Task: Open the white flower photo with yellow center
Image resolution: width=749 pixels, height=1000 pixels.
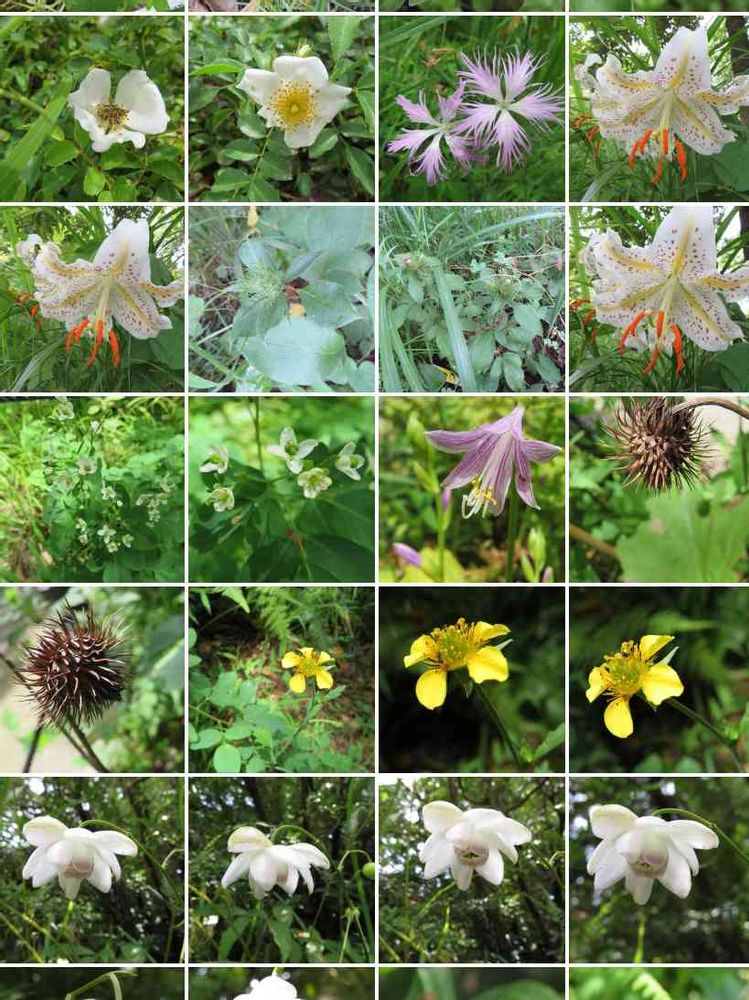Action: [282, 108]
